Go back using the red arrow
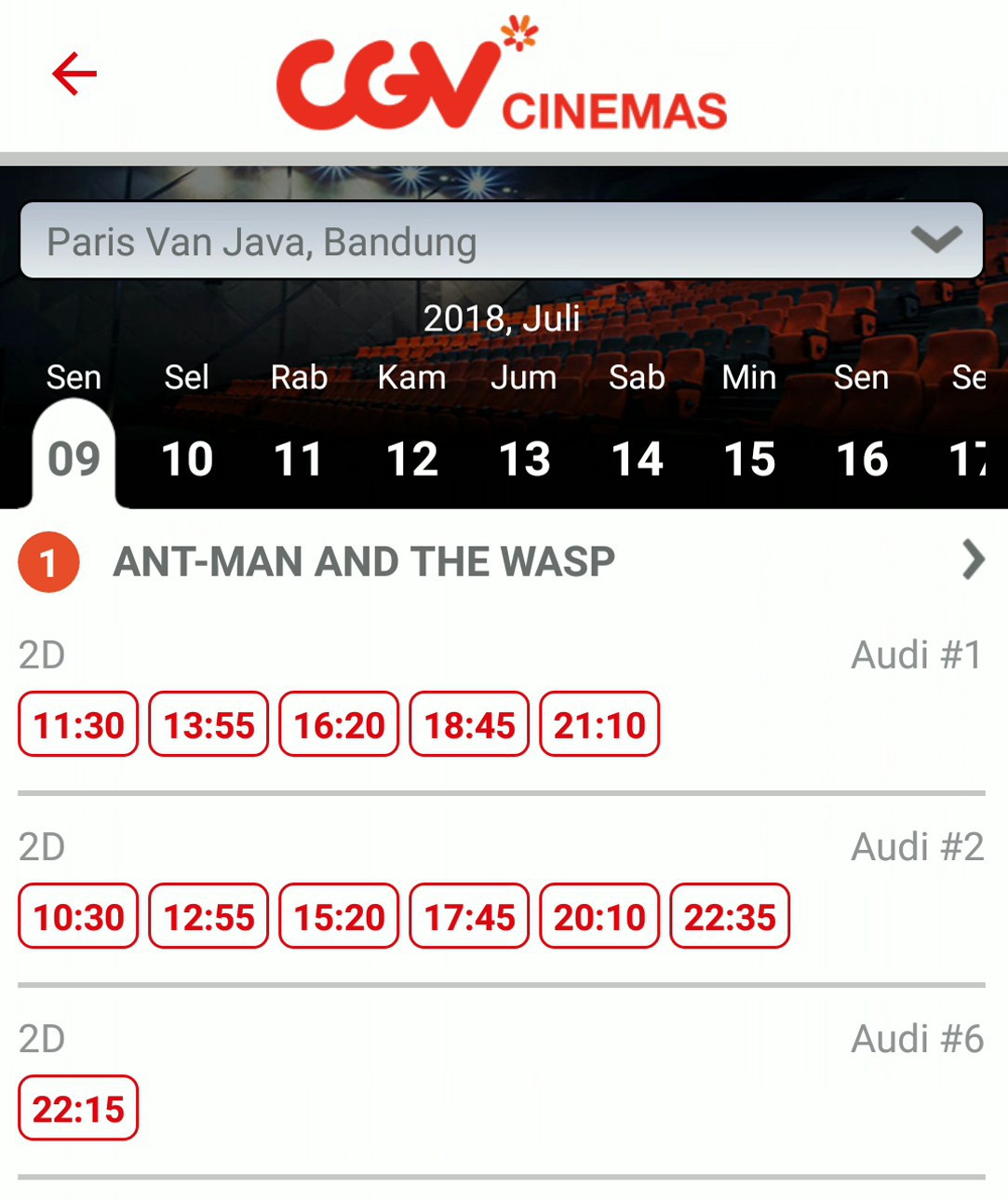1008x1200 pixels. click(74, 74)
